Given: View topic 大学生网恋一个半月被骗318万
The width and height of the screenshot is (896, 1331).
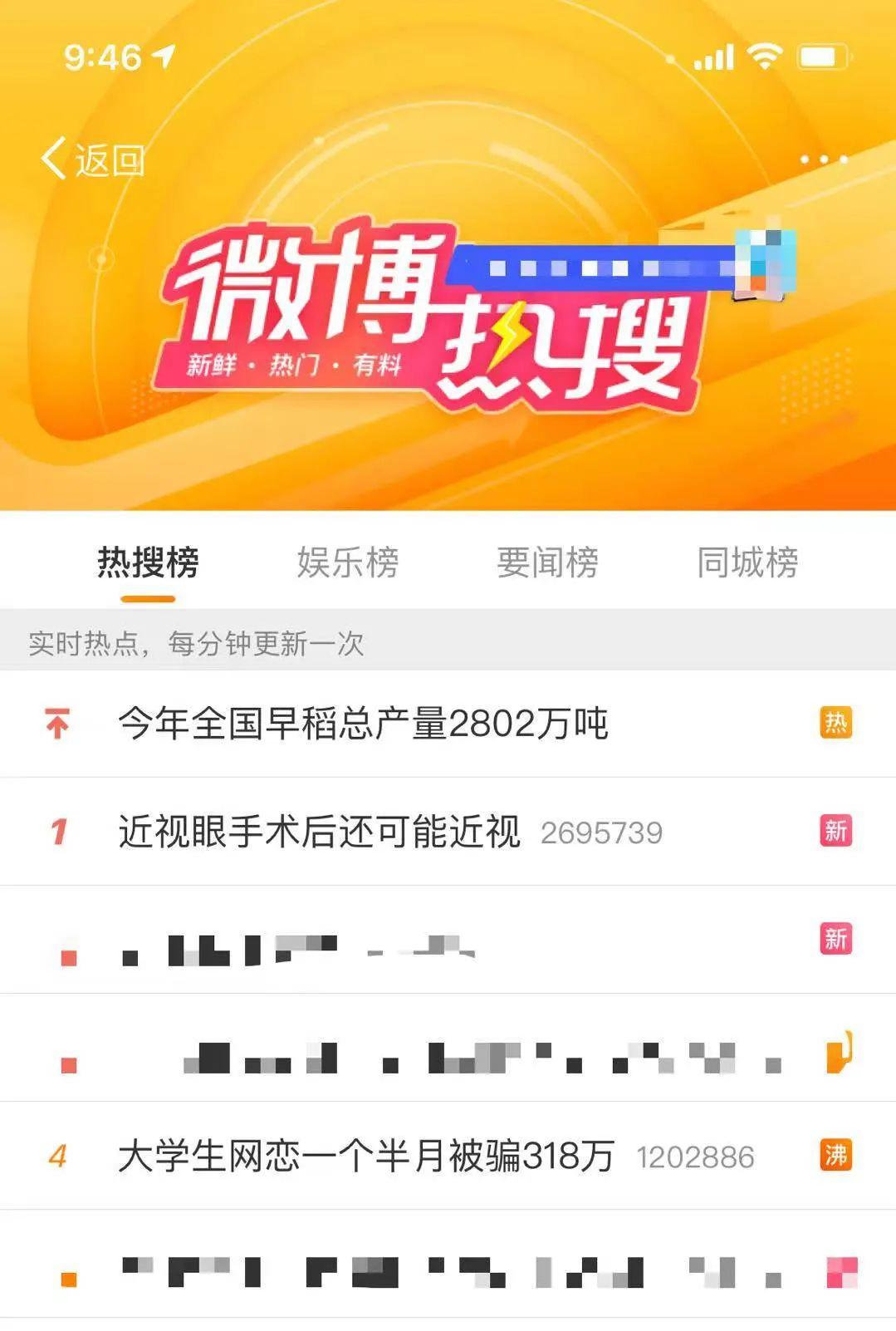Looking at the screenshot, I should pos(365,1156).
